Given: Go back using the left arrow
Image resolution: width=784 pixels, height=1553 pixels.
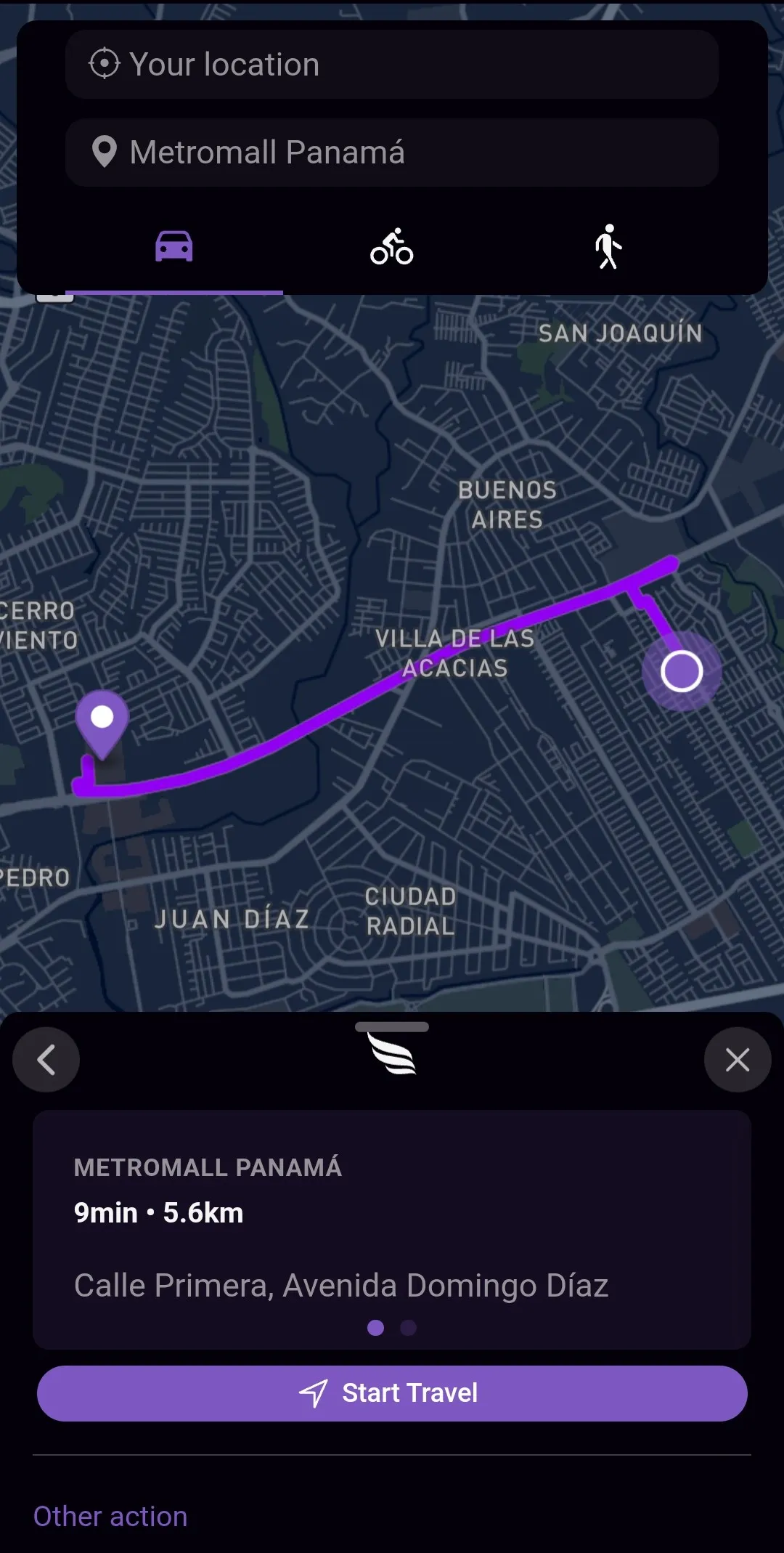Looking at the screenshot, I should pyautogui.click(x=46, y=1059).
